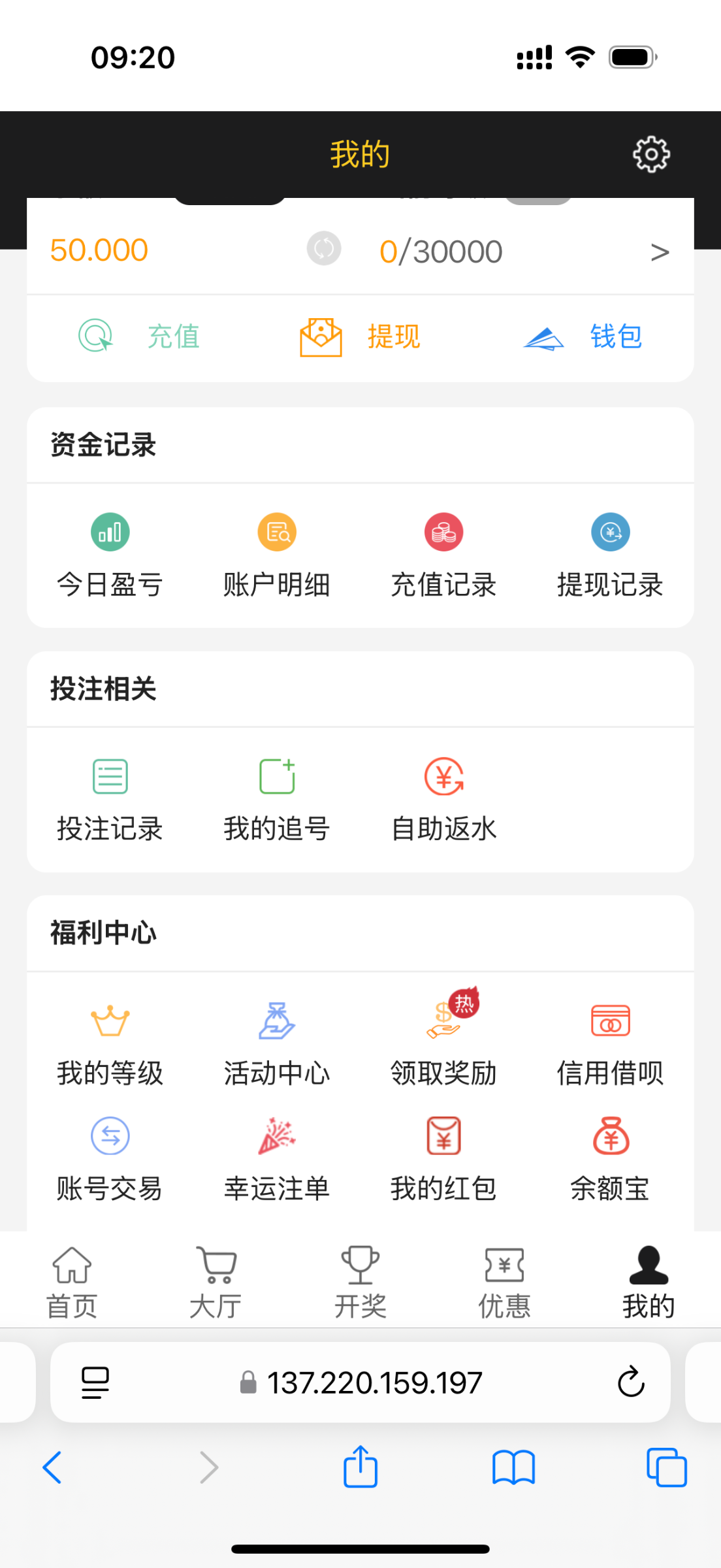The height and width of the screenshot is (1568, 721).
Task: Open 活动中心 activity center
Action: [277, 1045]
